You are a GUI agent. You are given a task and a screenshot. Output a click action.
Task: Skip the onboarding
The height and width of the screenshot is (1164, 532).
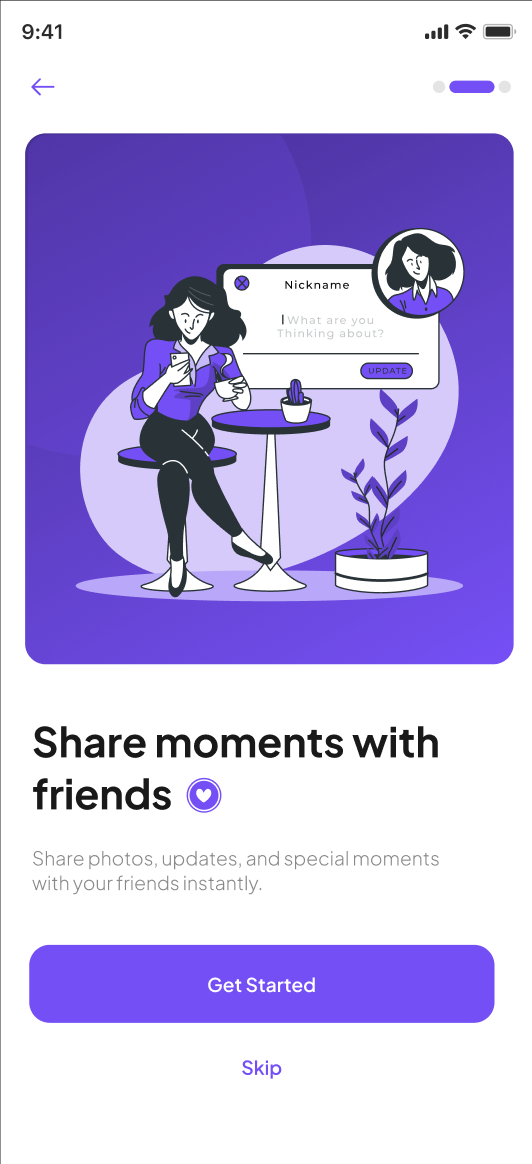pos(261,1068)
